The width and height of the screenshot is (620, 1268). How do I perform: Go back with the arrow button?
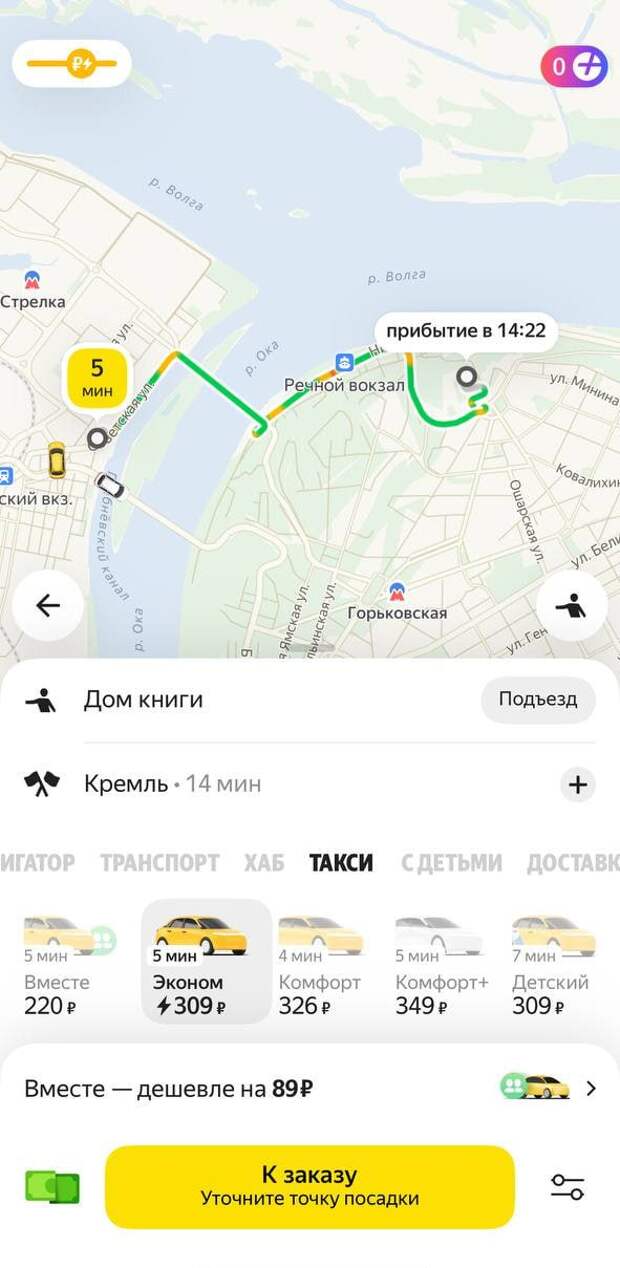click(x=47, y=605)
